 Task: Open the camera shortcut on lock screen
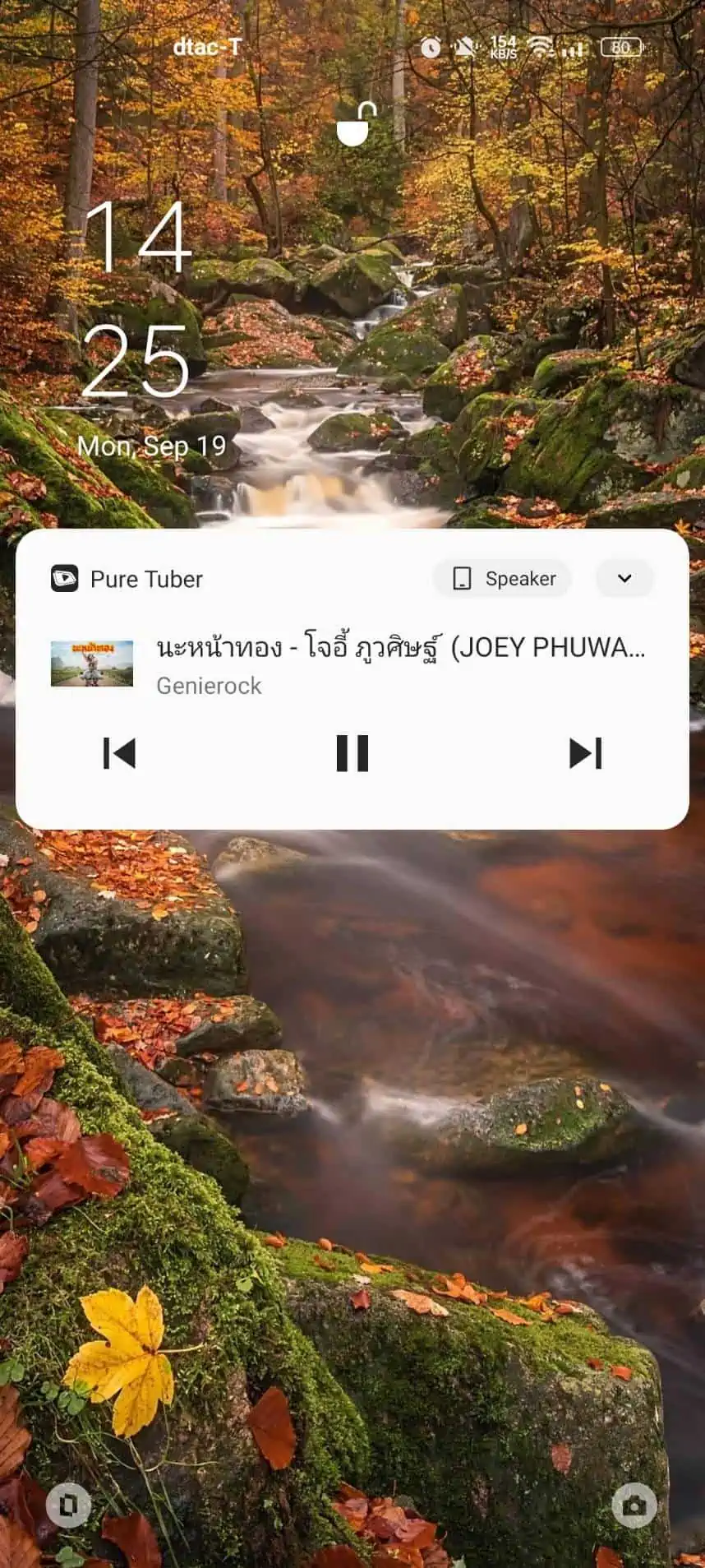pos(634,1506)
